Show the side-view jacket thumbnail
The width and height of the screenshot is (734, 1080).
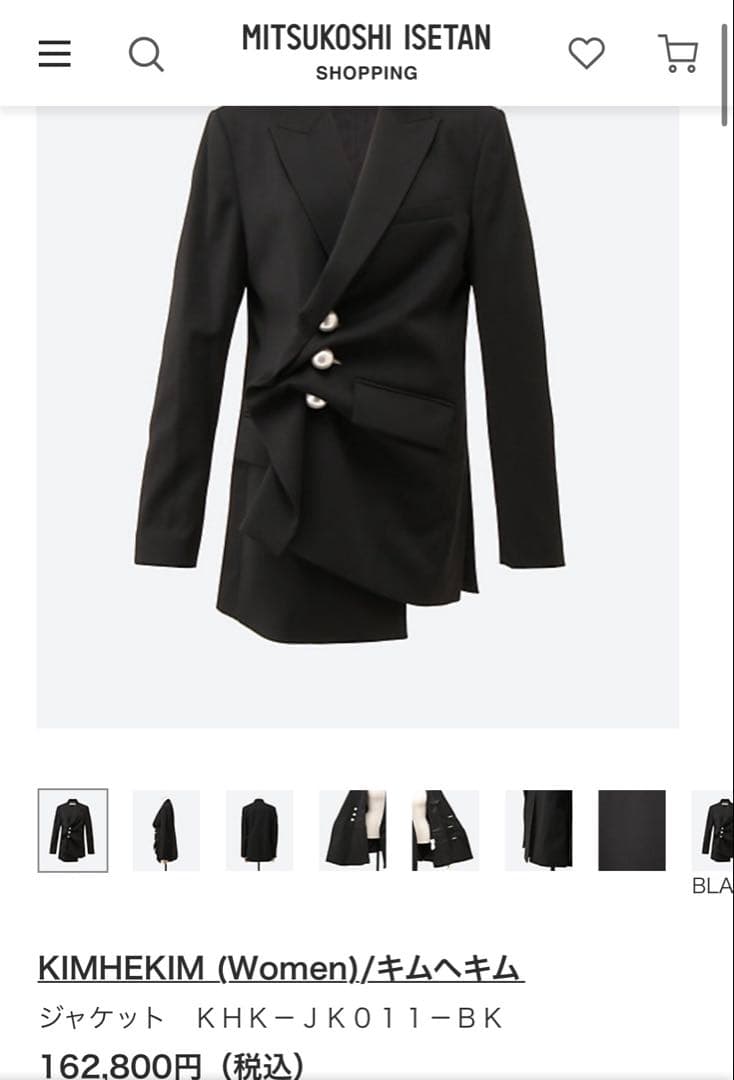pos(166,830)
